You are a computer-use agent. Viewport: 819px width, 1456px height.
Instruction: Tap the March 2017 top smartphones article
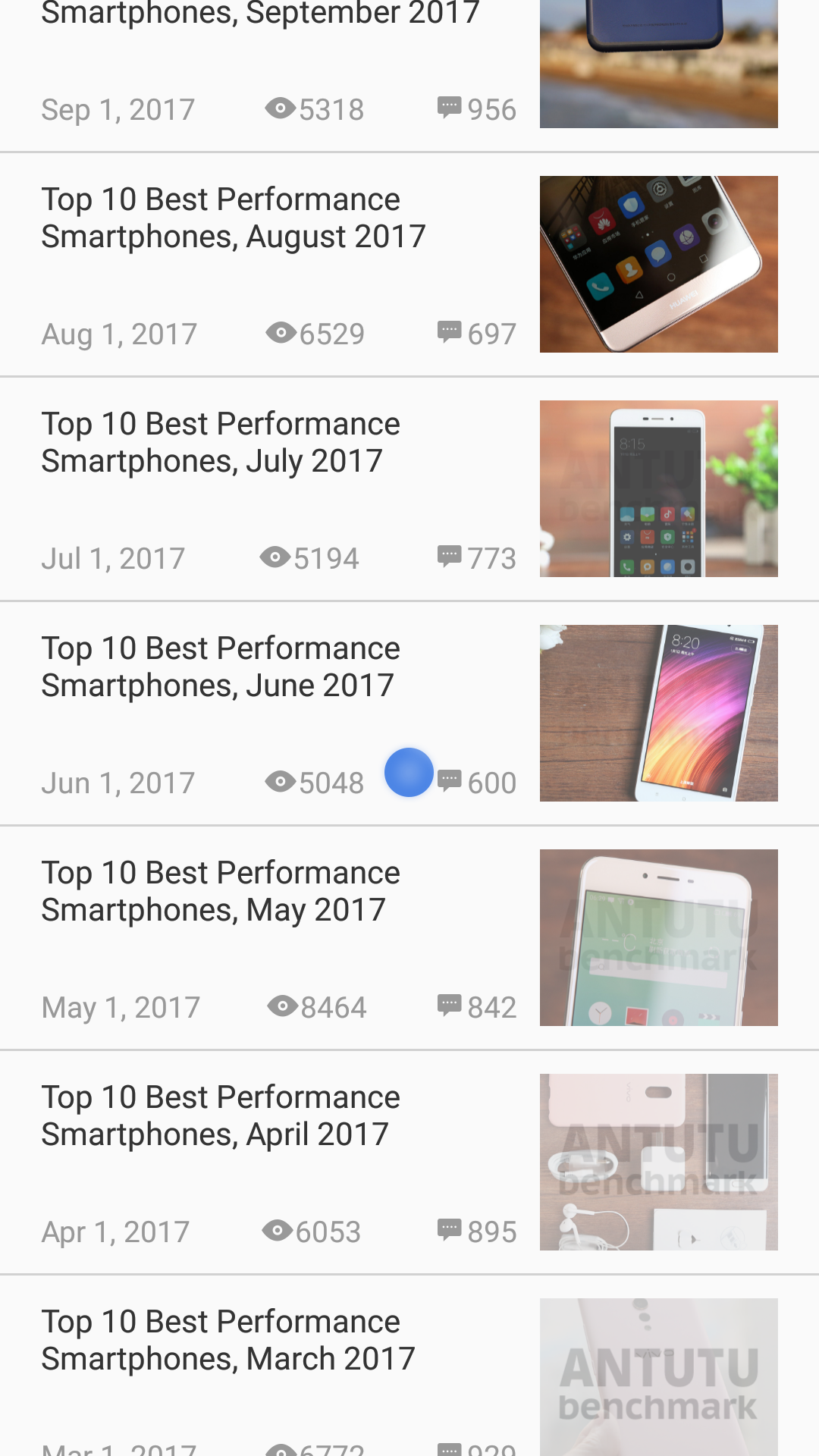[227, 1340]
